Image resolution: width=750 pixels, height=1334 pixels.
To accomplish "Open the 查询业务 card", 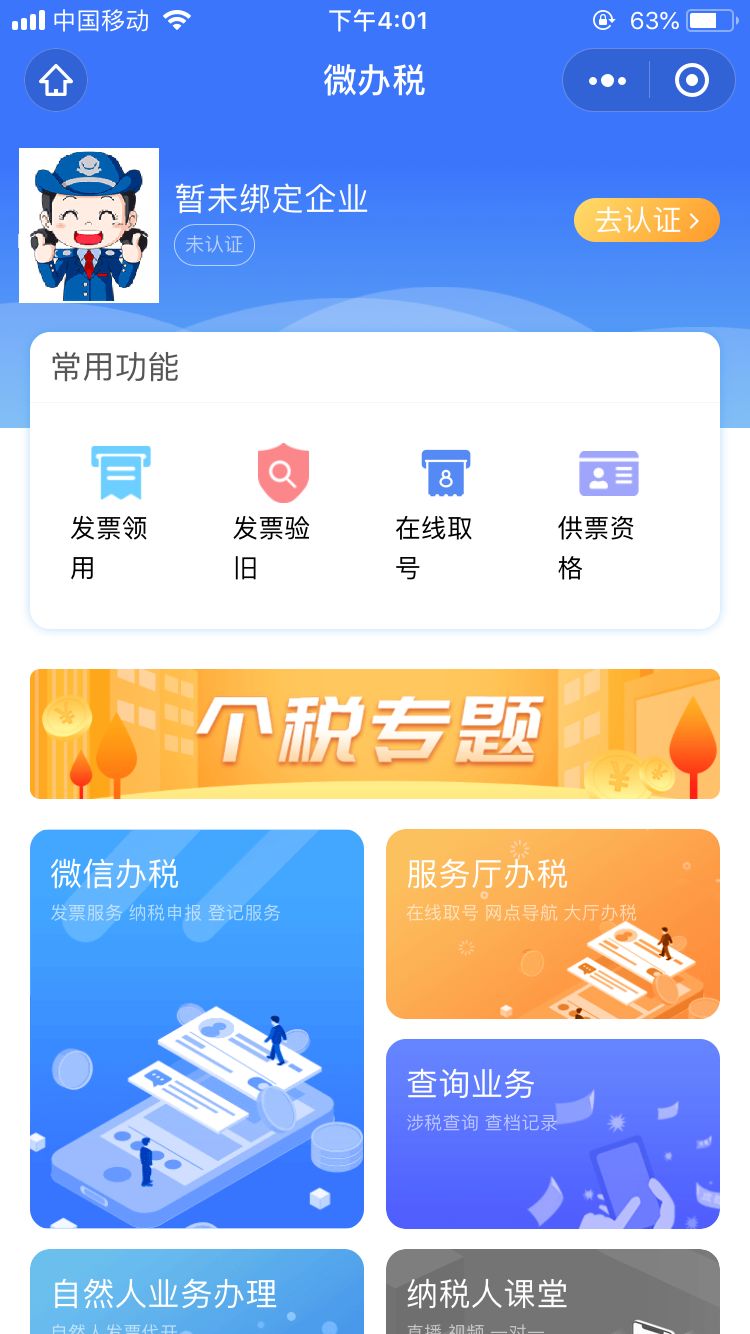I will tap(553, 1133).
